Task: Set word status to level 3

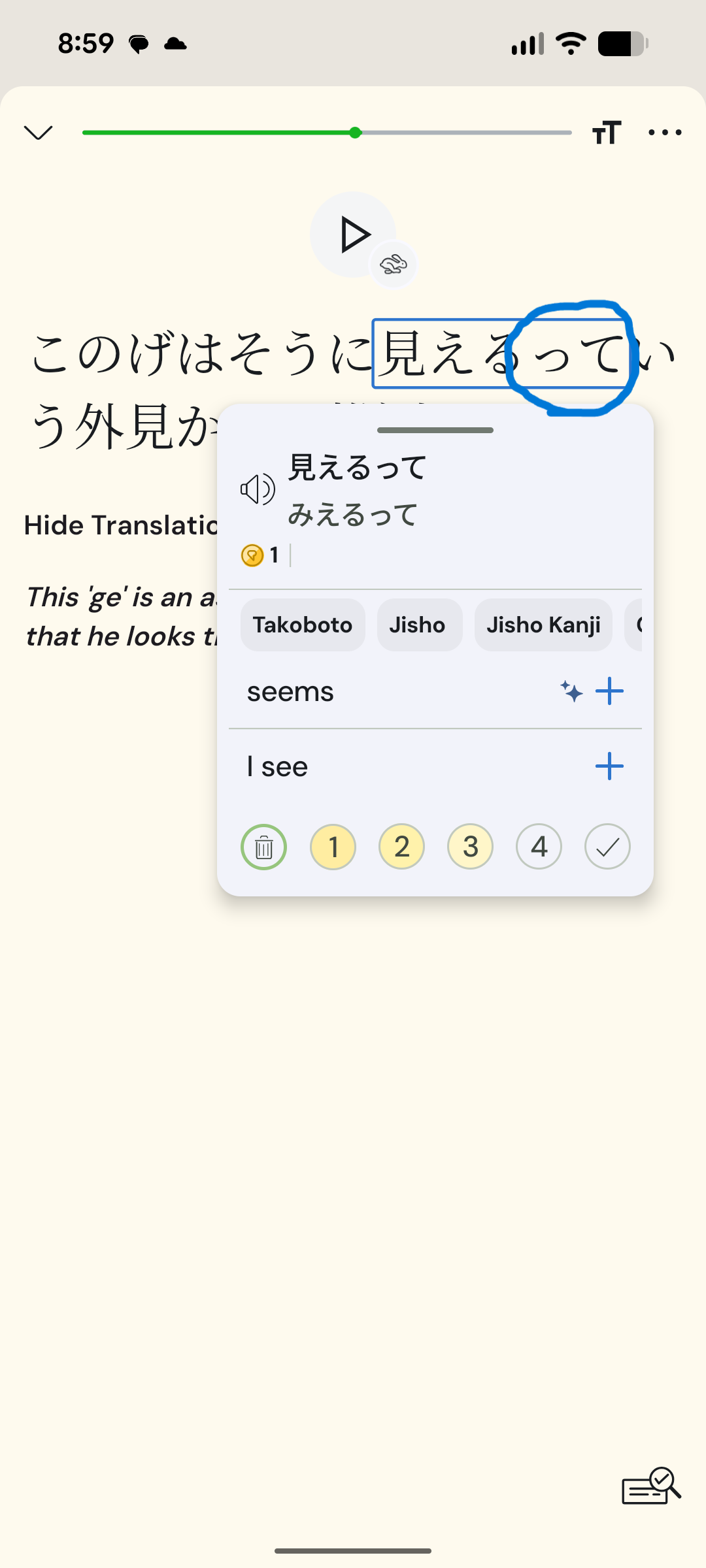Action: (x=470, y=847)
